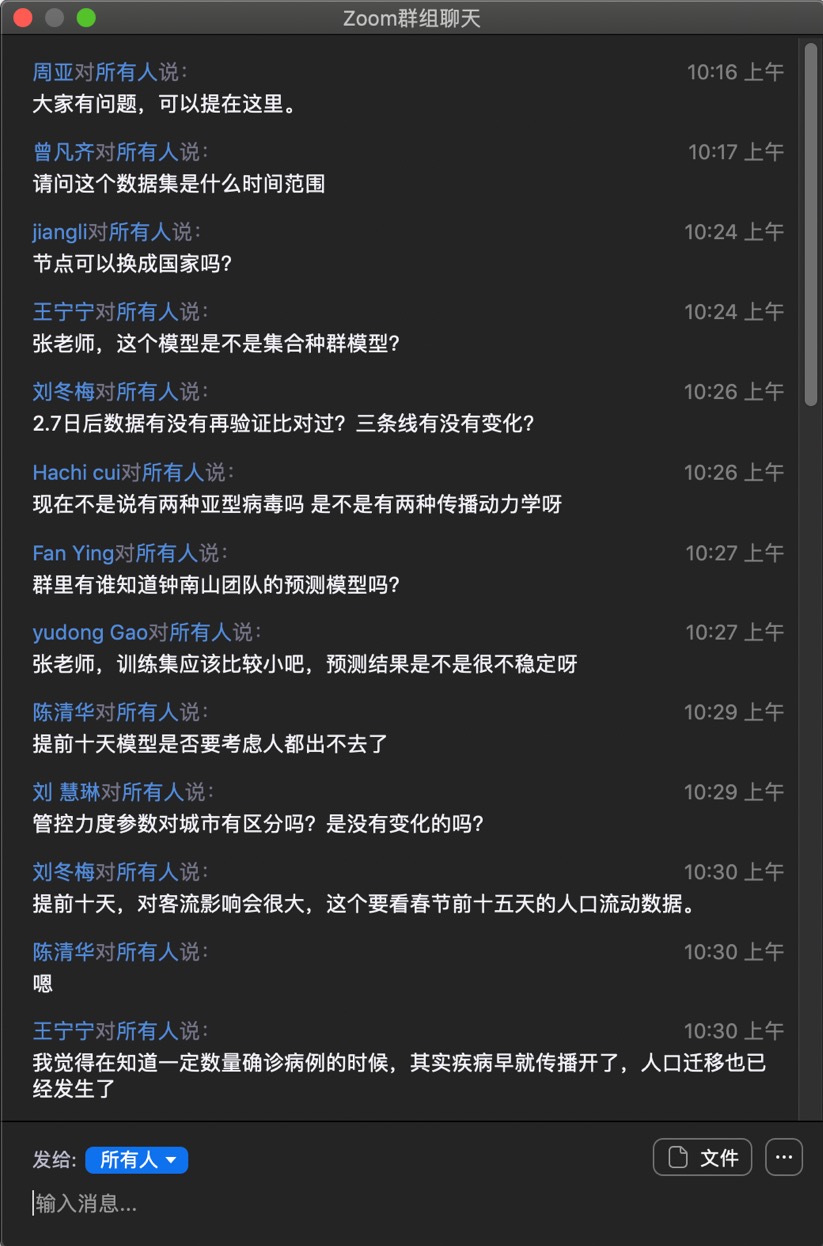This screenshot has width=823, height=1246.
Task: Open the more options ellipsis button
Action: [784, 1158]
